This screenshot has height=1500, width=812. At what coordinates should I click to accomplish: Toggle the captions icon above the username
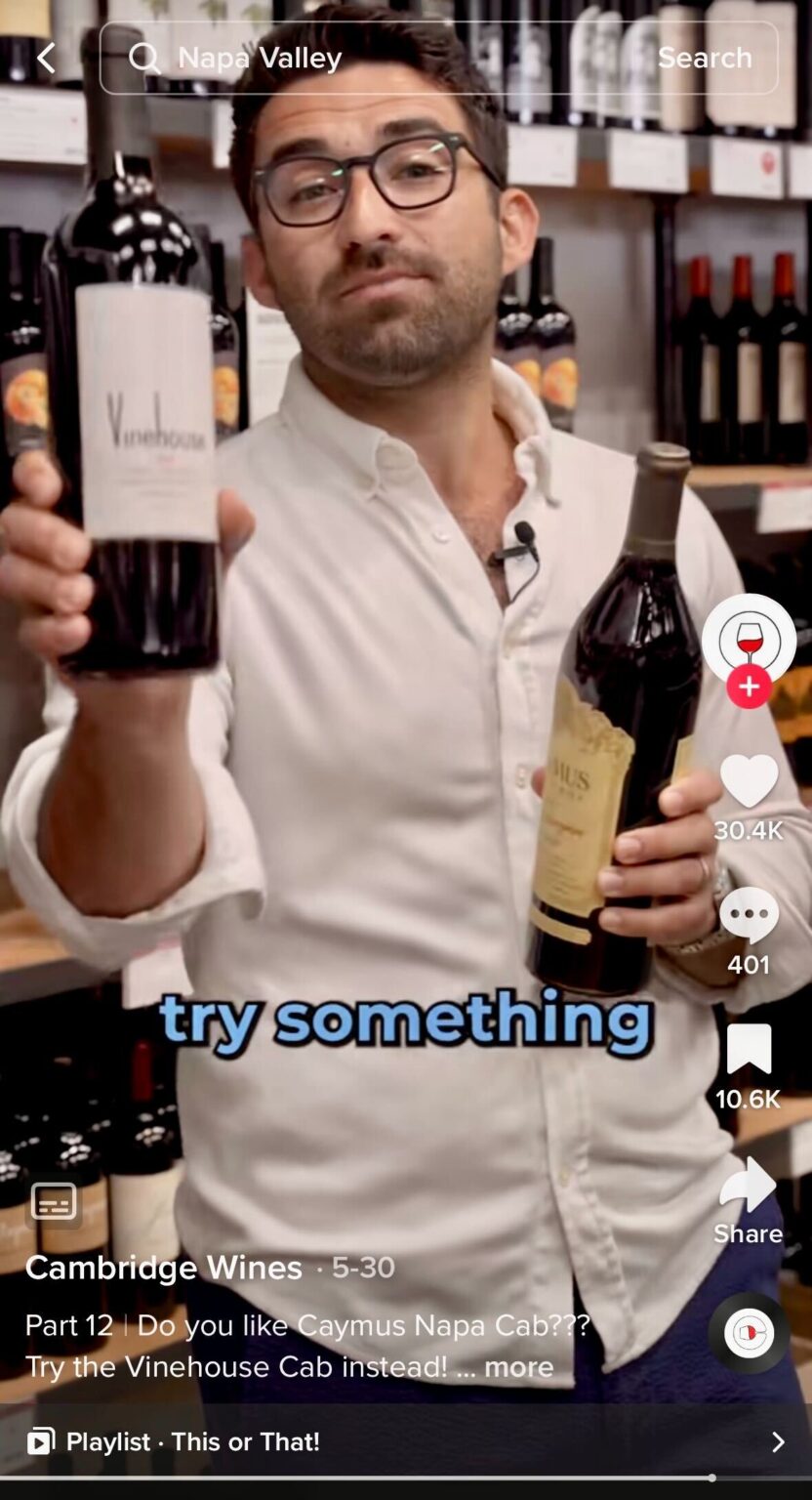[54, 1201]
